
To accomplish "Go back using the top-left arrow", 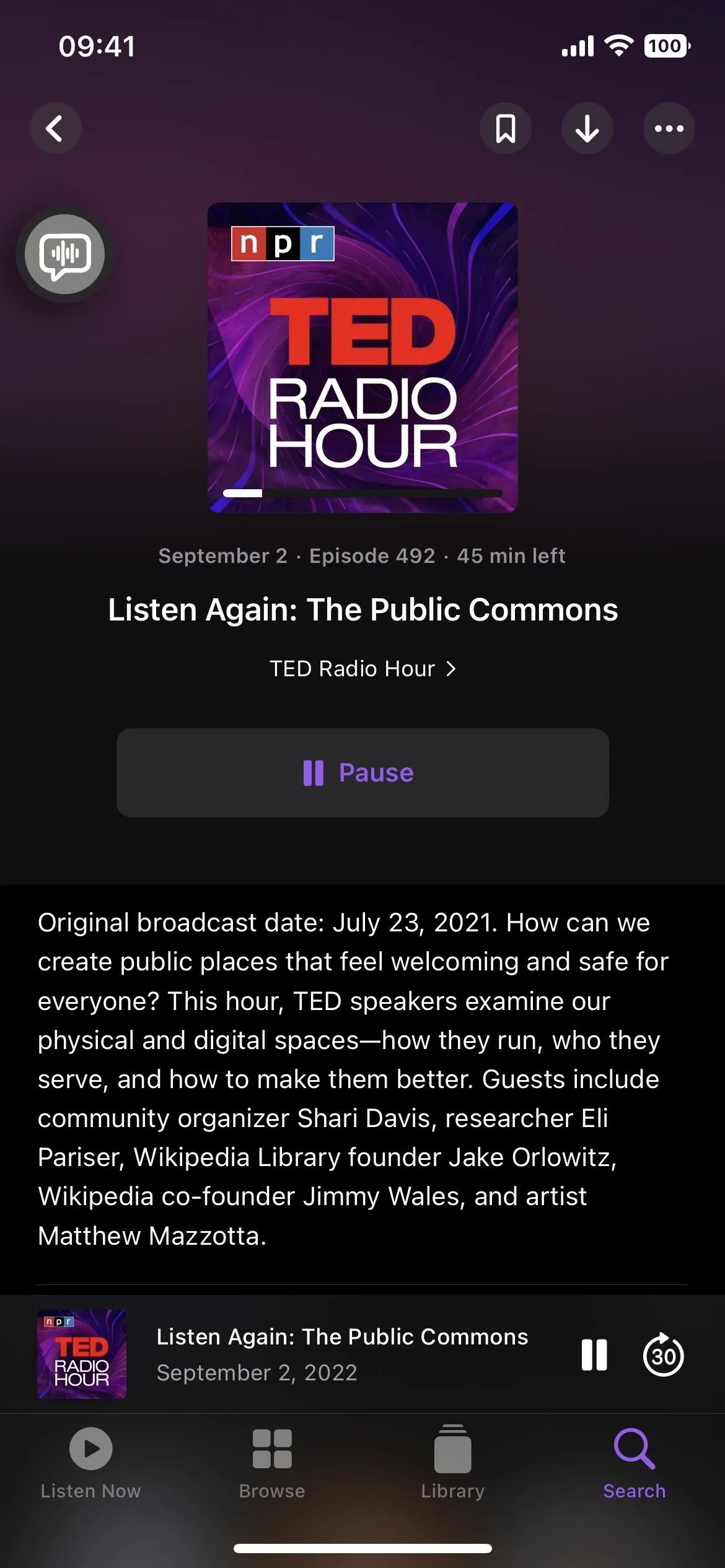I will tap(56, 128).
